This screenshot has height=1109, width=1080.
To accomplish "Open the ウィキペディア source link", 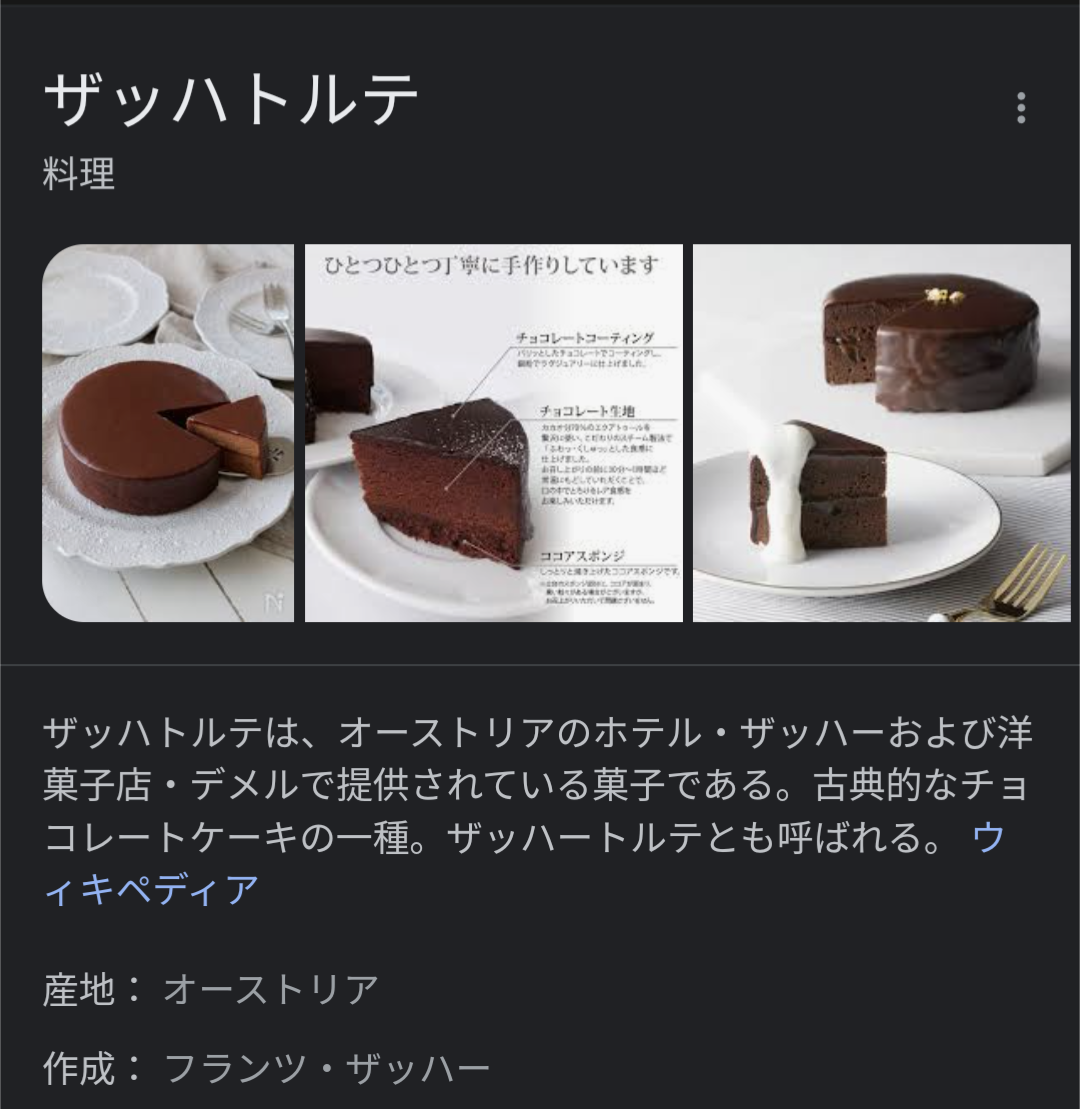I will [x=150, y=888].
